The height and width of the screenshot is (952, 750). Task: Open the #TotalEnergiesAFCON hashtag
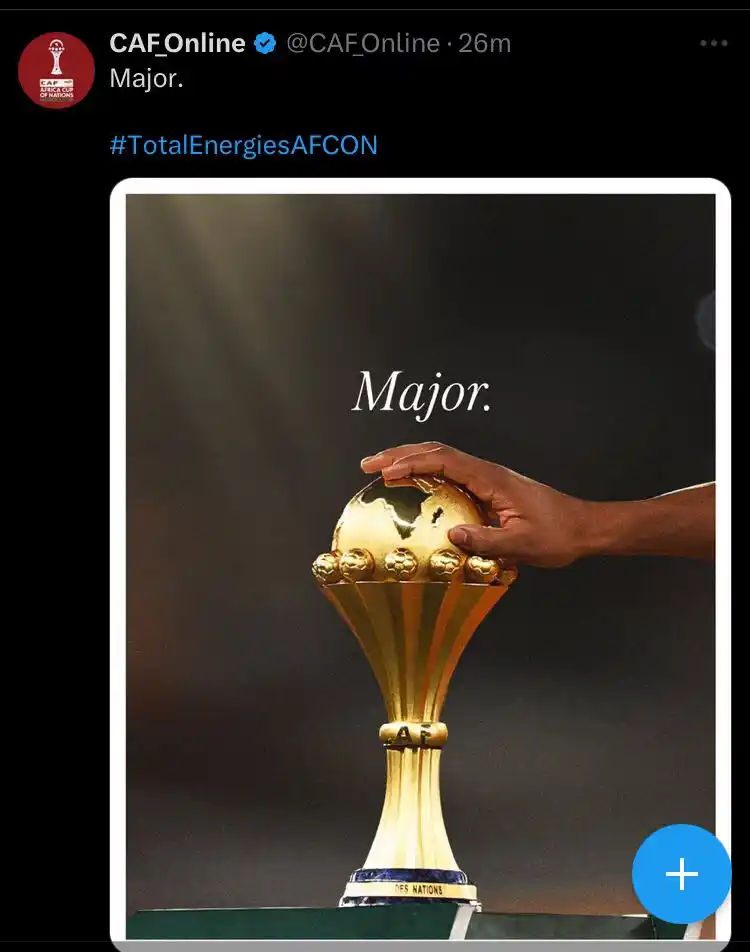tap(243, 145)
